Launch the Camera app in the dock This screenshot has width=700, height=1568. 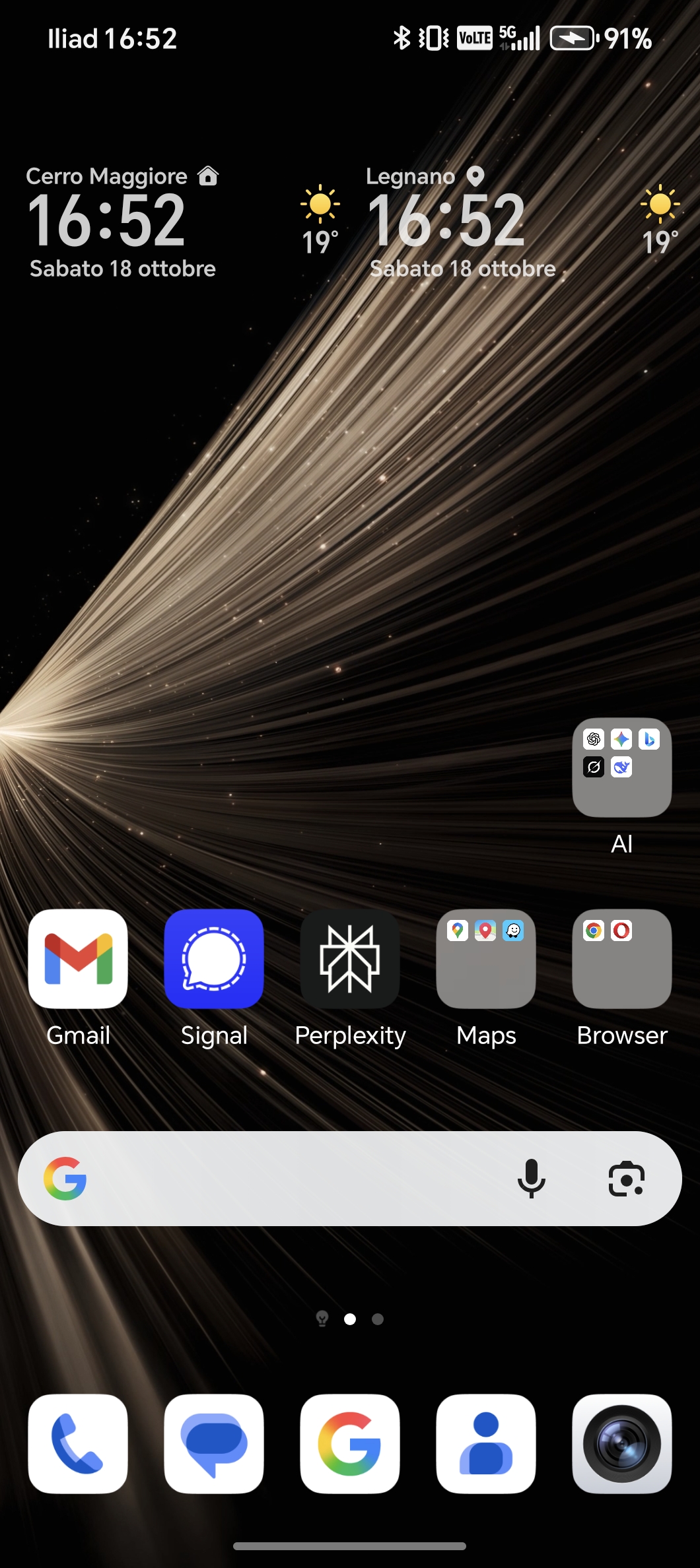pos(622,1444)
